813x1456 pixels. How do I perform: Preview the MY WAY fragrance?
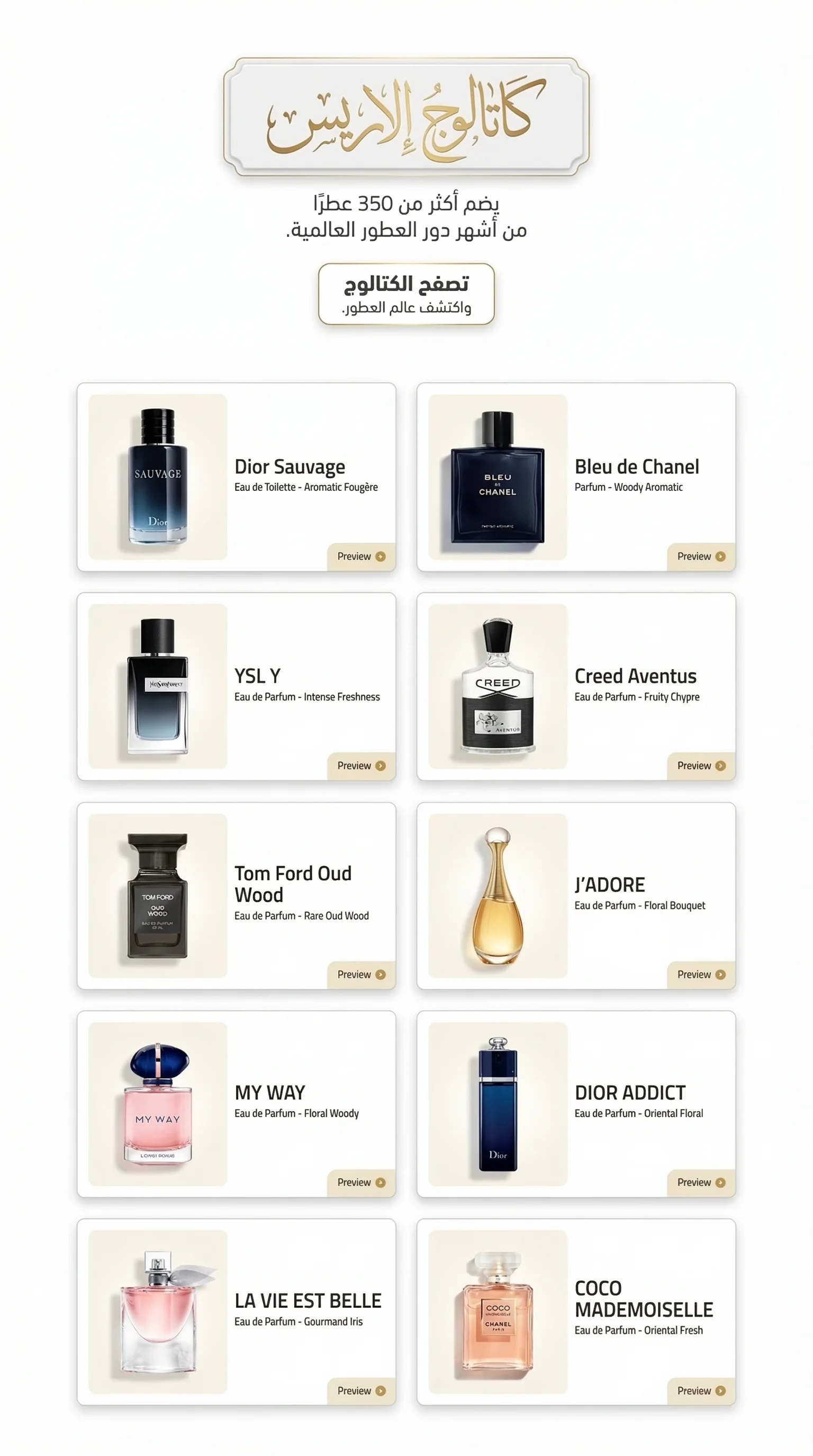click(x=360, y=1182)
